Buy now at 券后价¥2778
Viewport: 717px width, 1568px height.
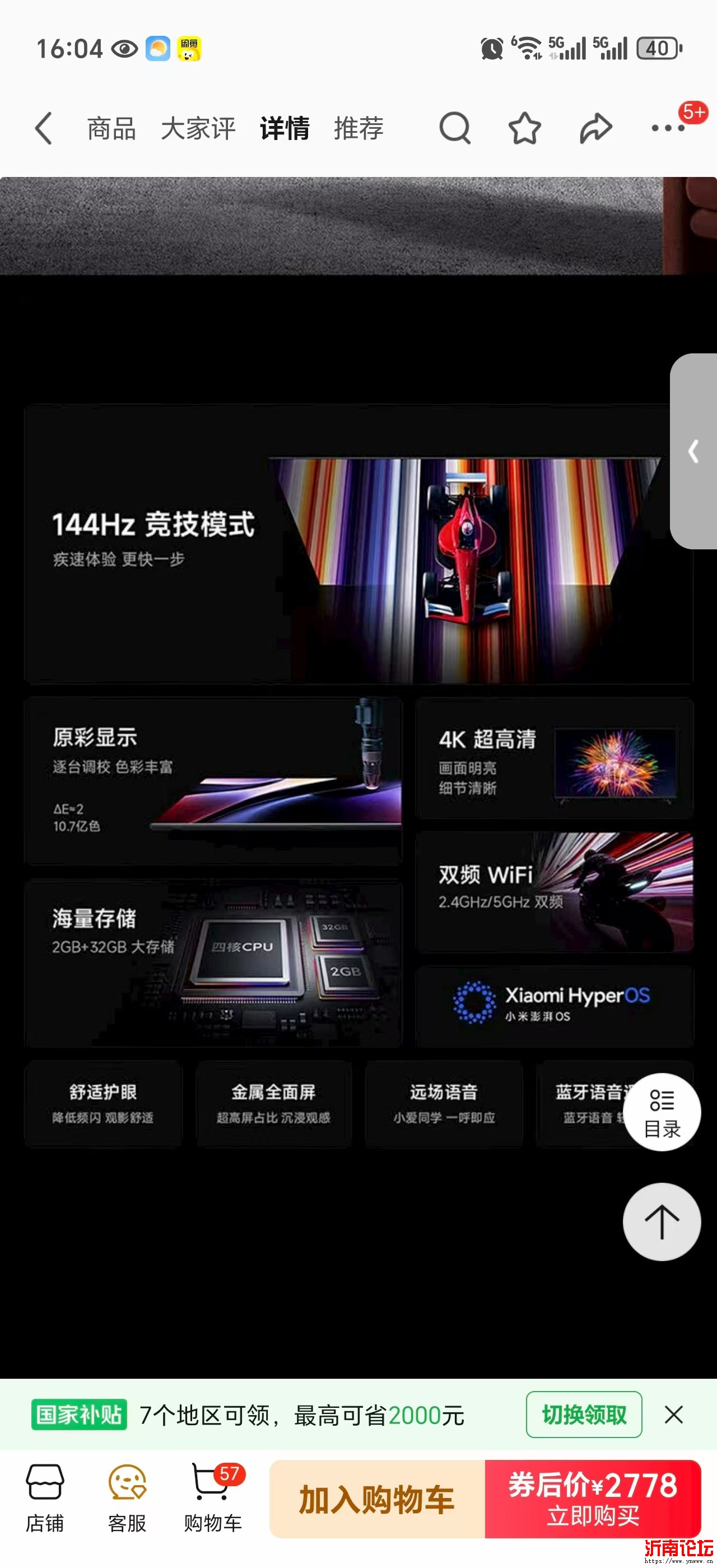pos(593,1499)
